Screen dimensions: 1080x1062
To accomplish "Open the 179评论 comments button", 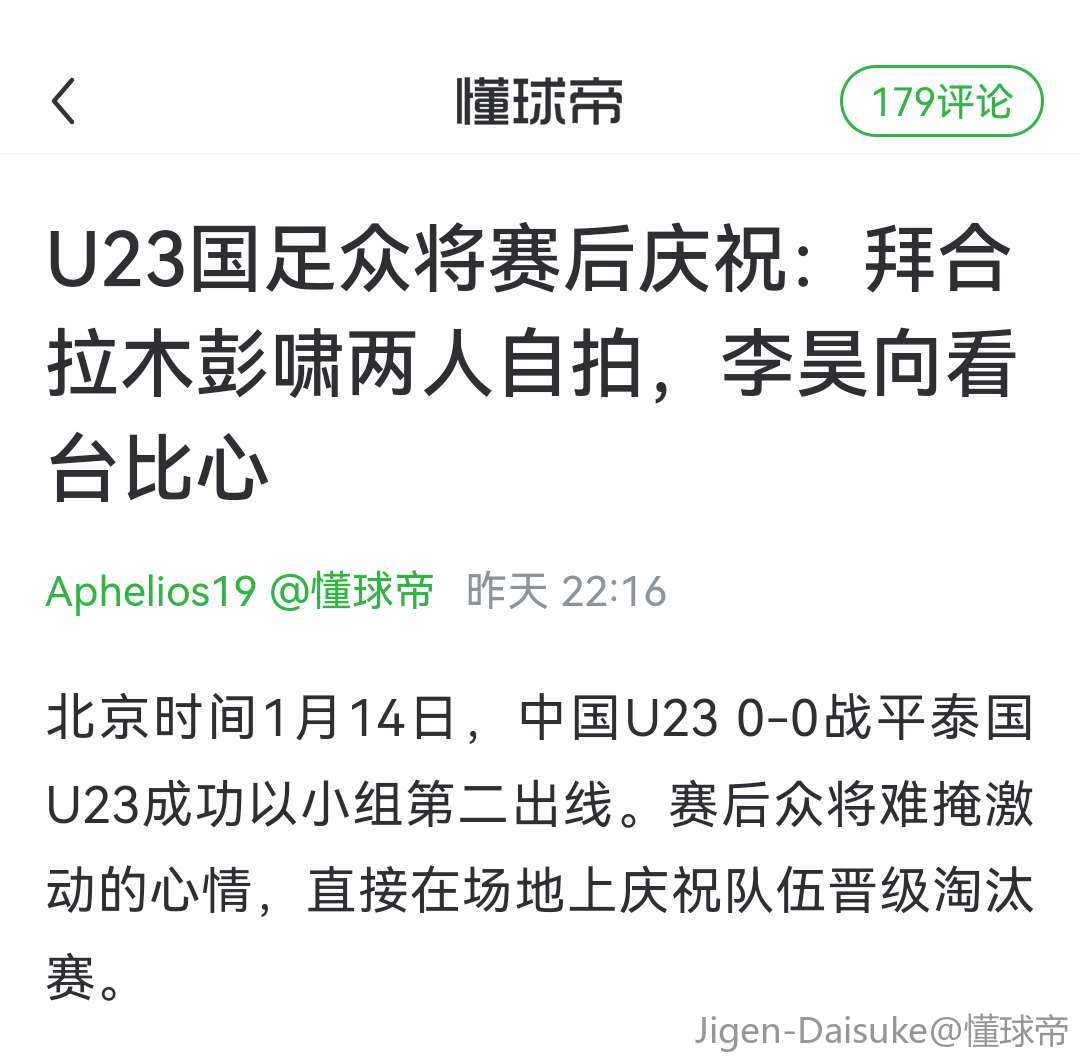I will 941,102.
